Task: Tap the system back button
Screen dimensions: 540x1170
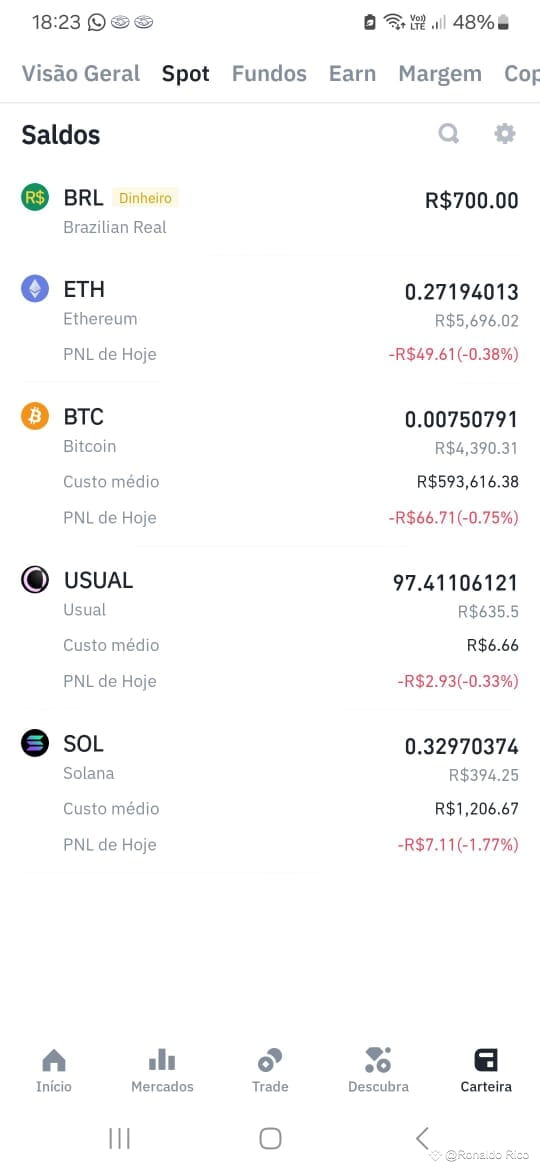Action: [422, 1138]
